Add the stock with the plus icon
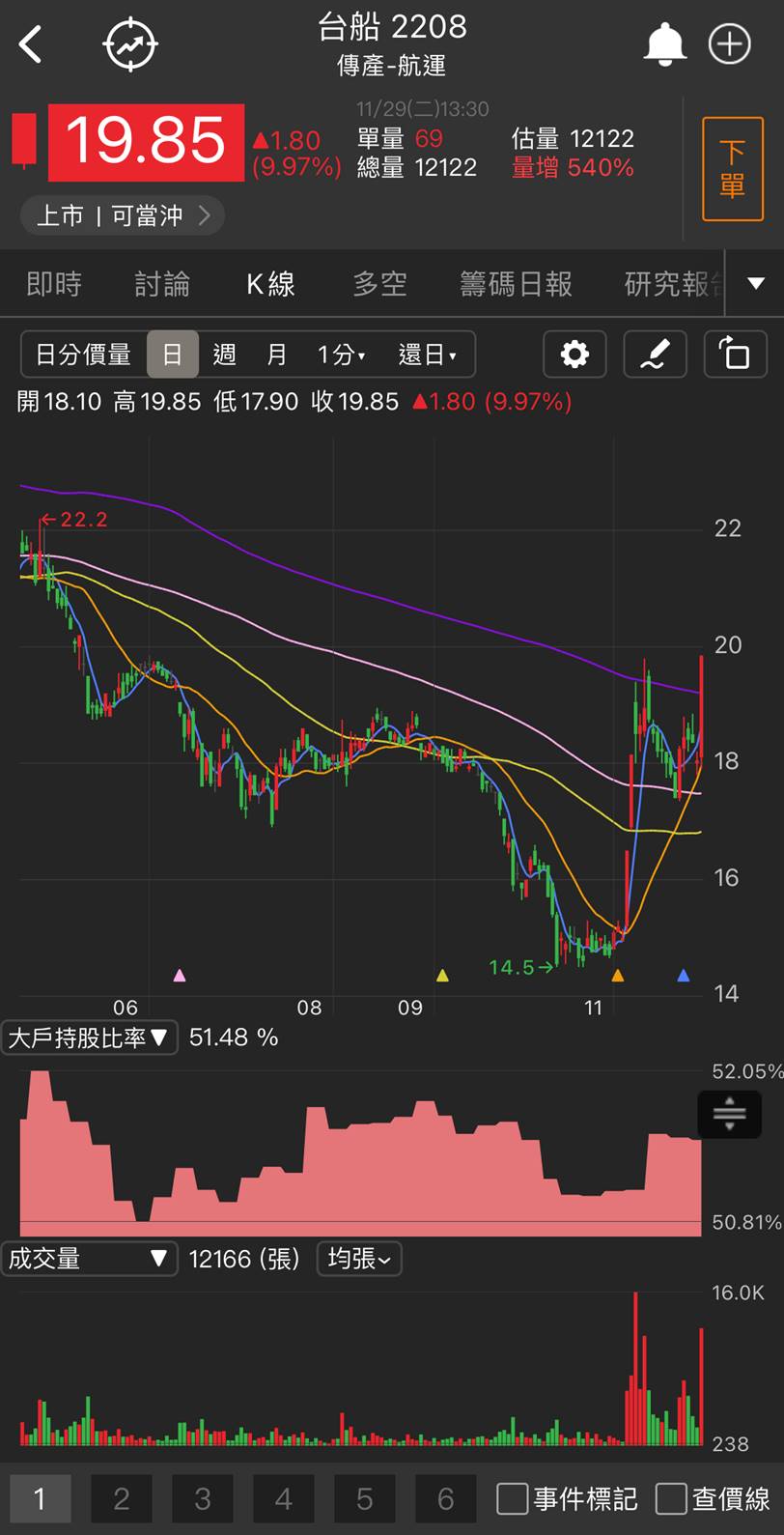 point(729,44)
